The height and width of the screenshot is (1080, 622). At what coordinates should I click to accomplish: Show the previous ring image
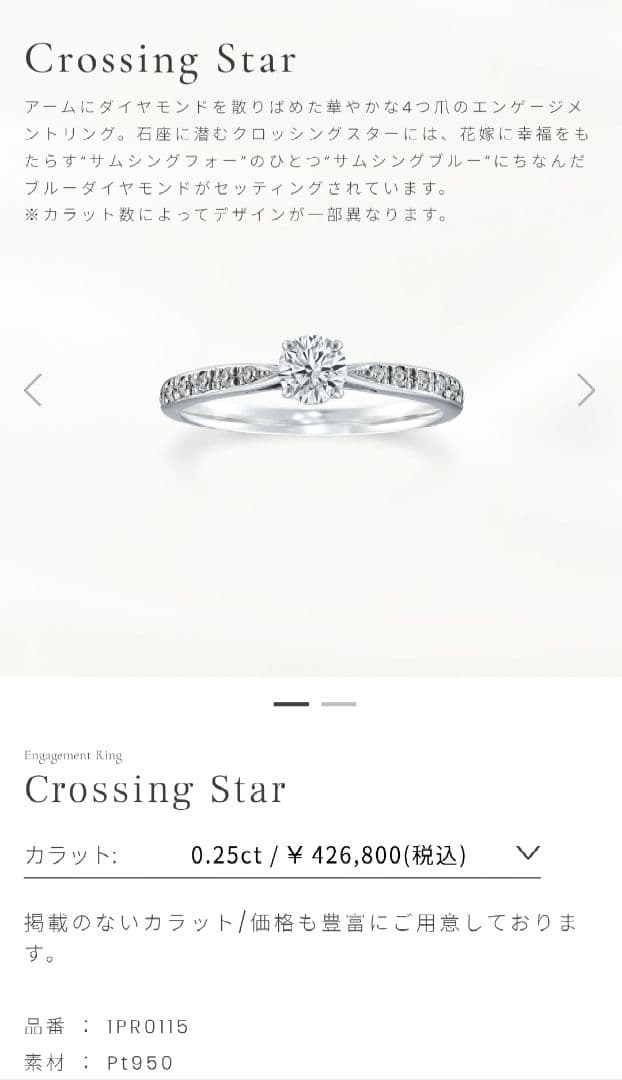coord(33,390)
